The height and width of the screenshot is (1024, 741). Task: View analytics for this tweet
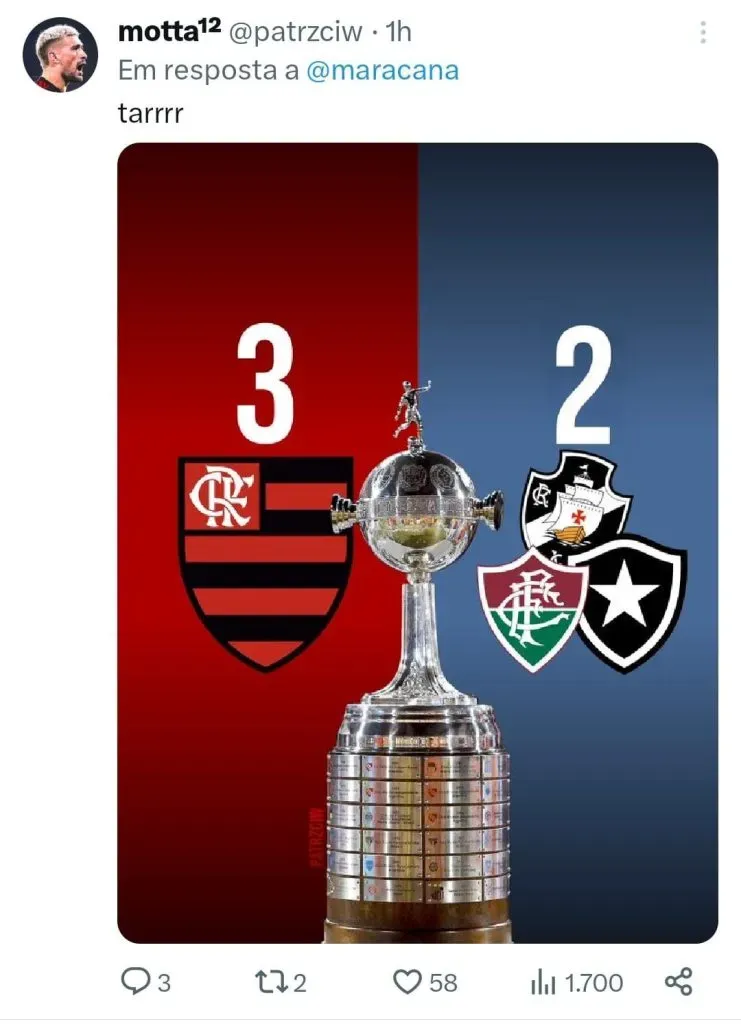tap(543, 982)
